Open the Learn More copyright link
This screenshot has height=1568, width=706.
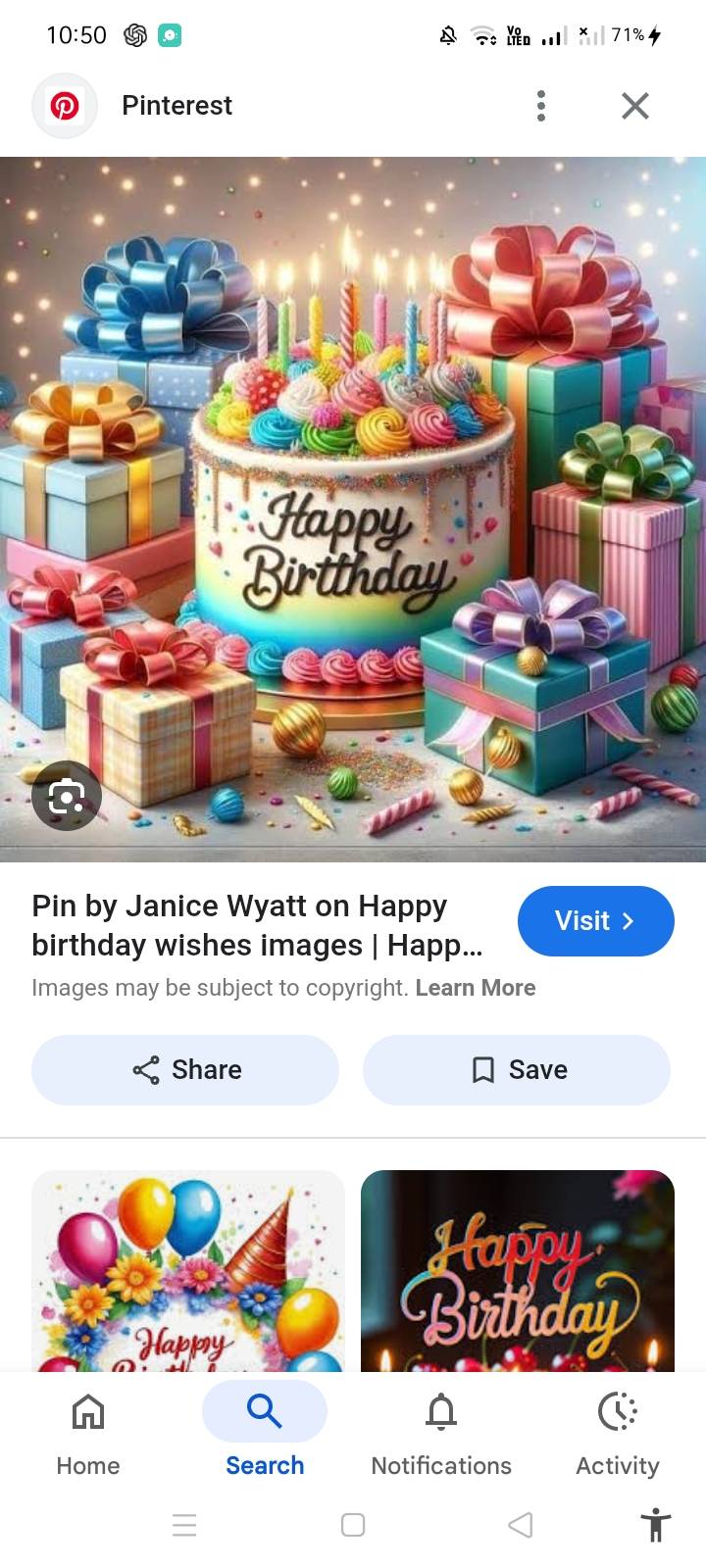(x=476, y=988)
